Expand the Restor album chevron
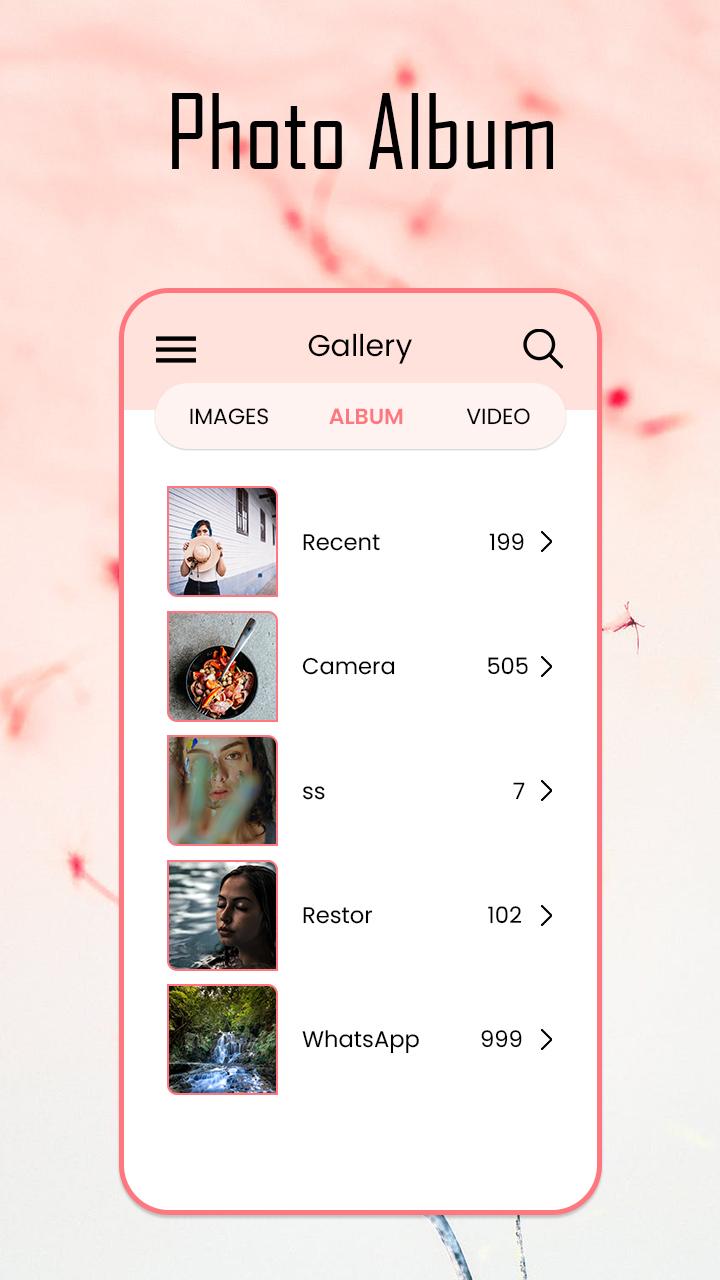The height and width of the screenshot is (1280, 720). point(546,915)
